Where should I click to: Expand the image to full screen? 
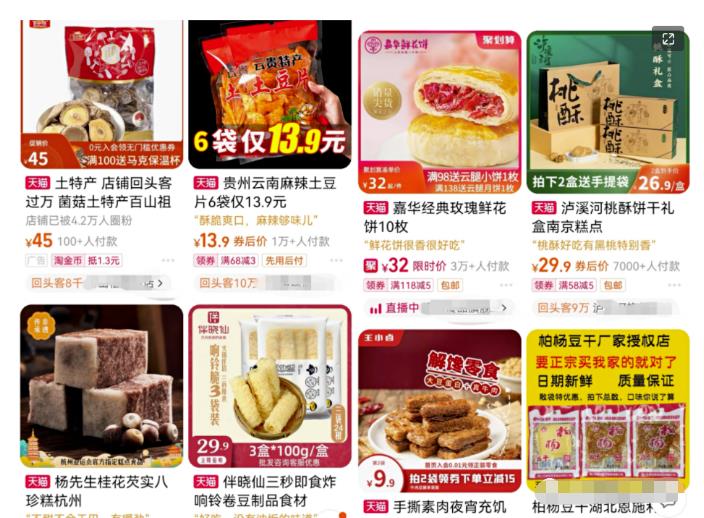tap(668, 40)
